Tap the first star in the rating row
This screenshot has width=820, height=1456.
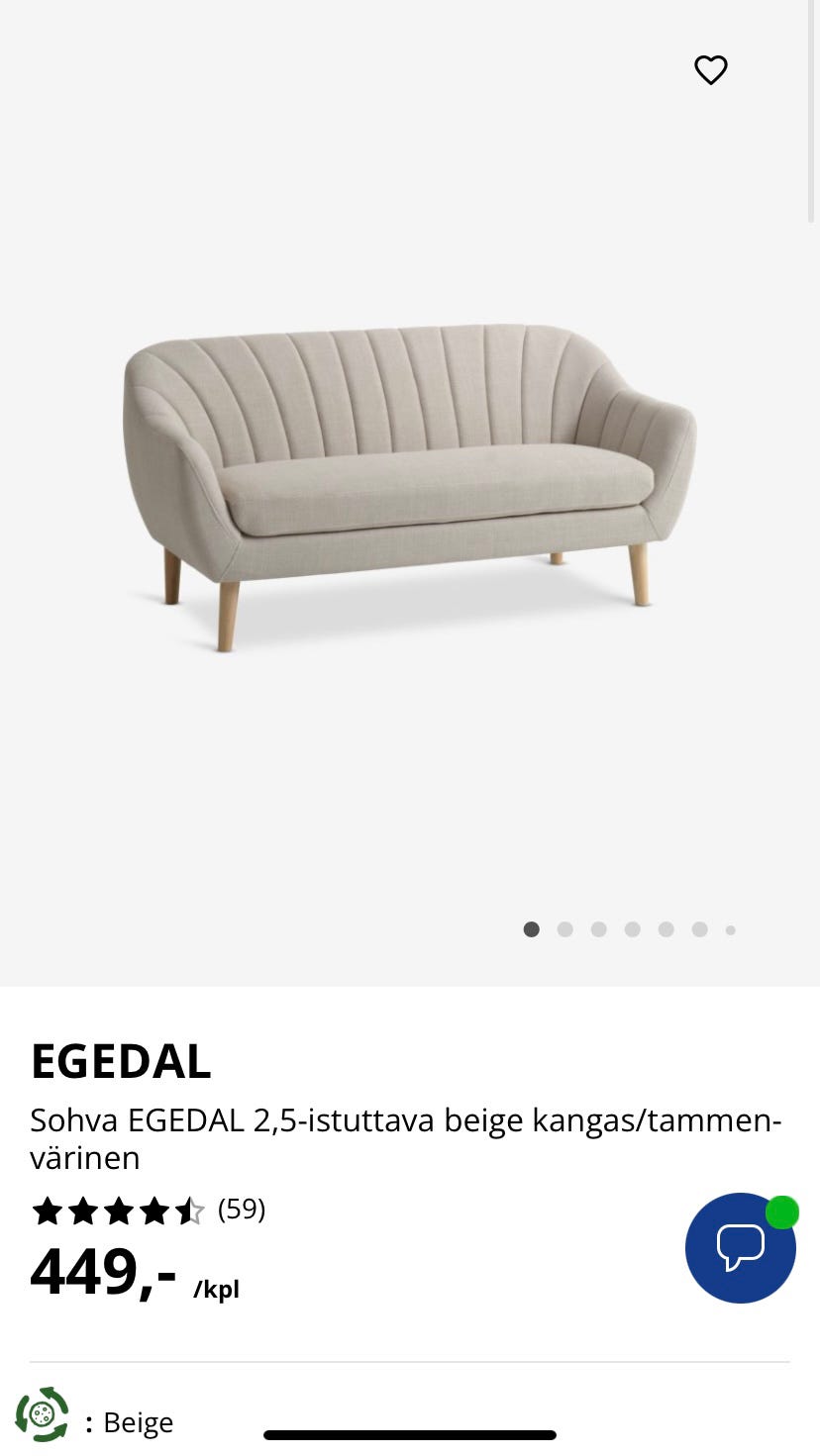(x=48, y=1210)
